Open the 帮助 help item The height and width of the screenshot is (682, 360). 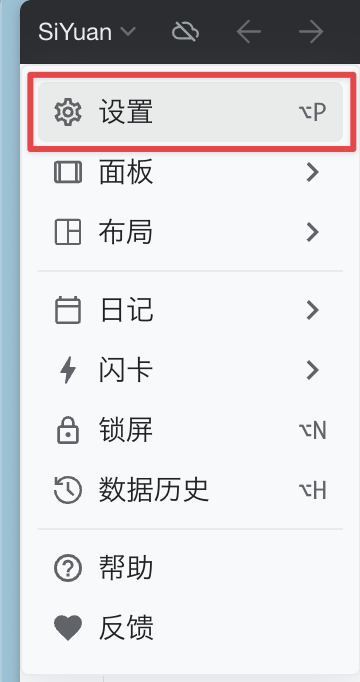[x=190, y=568]
